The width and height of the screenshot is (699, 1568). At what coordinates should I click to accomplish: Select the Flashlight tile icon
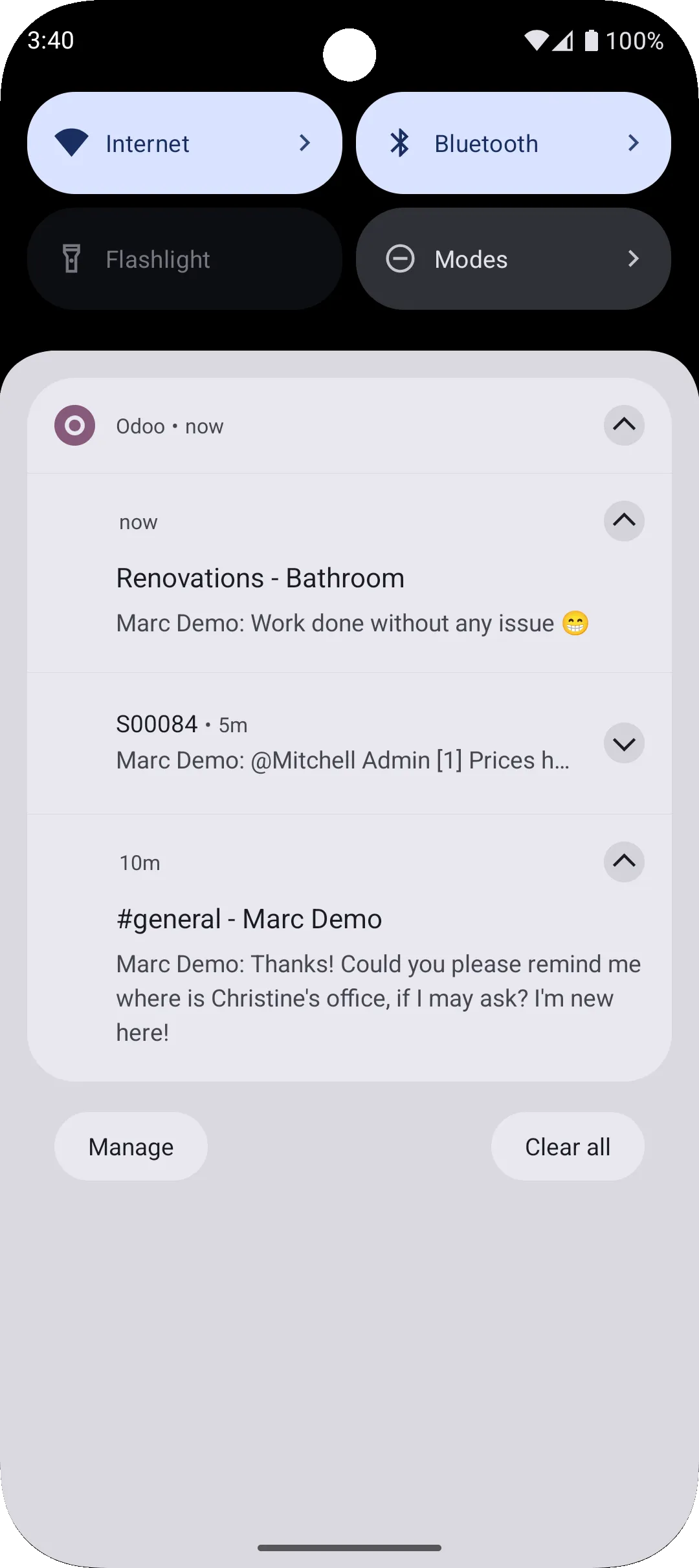point(71,258)
